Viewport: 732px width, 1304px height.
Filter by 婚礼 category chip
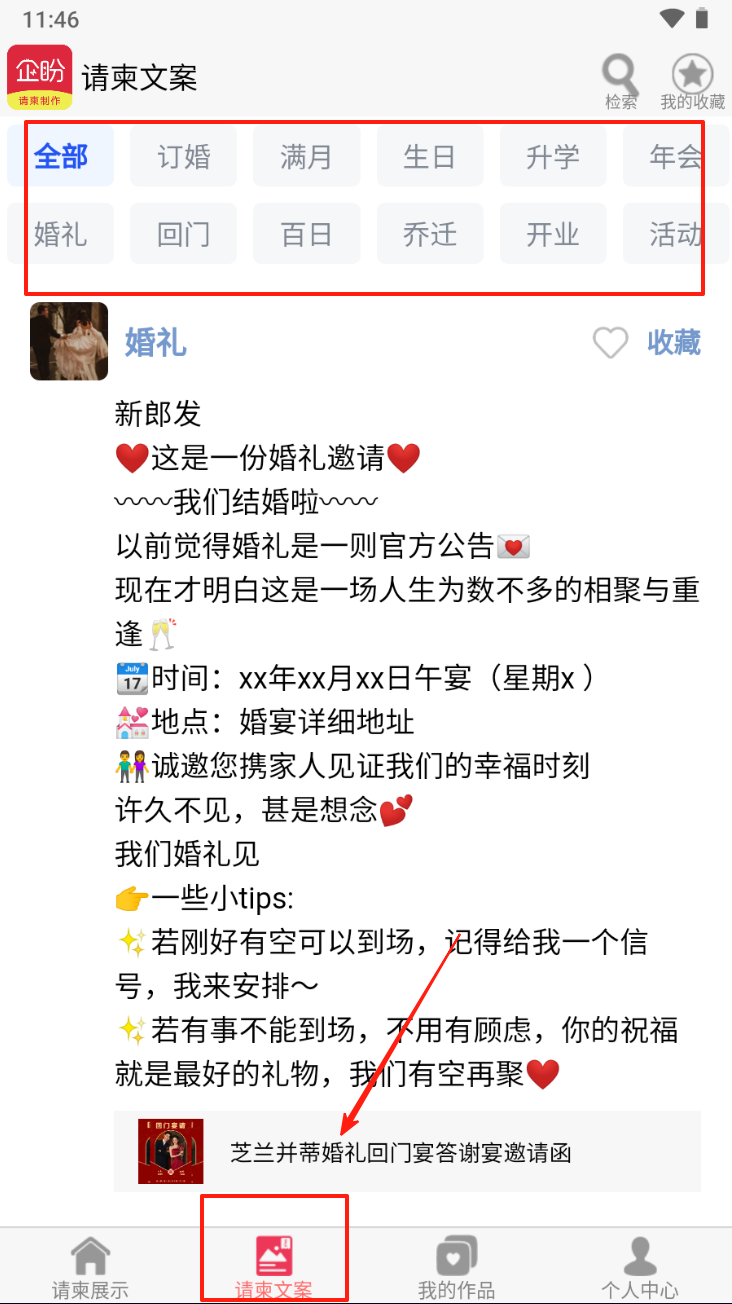[x=60, y=234]
